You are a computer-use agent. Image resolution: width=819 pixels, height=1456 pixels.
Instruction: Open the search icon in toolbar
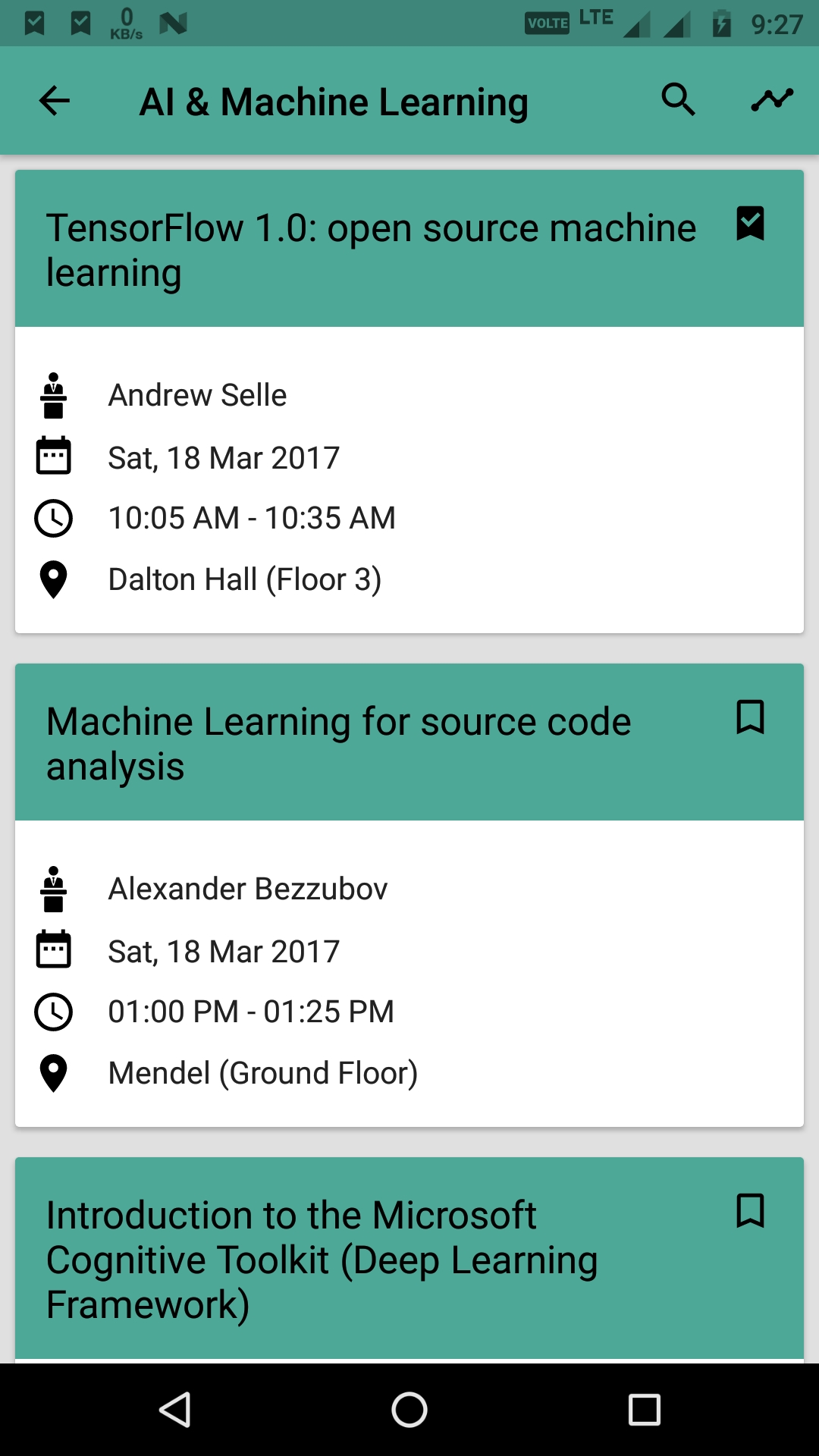click(678, 100)
